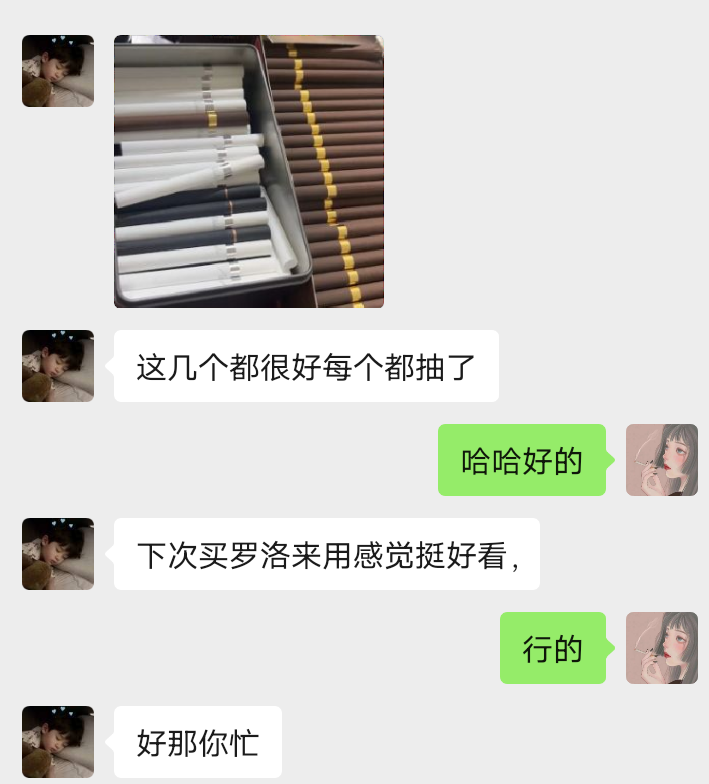Tap the avatar next to "下次买罗洛来用感觉挺好看"
Image resolution: width=709 pixels, height=784 pixels.
58,554
